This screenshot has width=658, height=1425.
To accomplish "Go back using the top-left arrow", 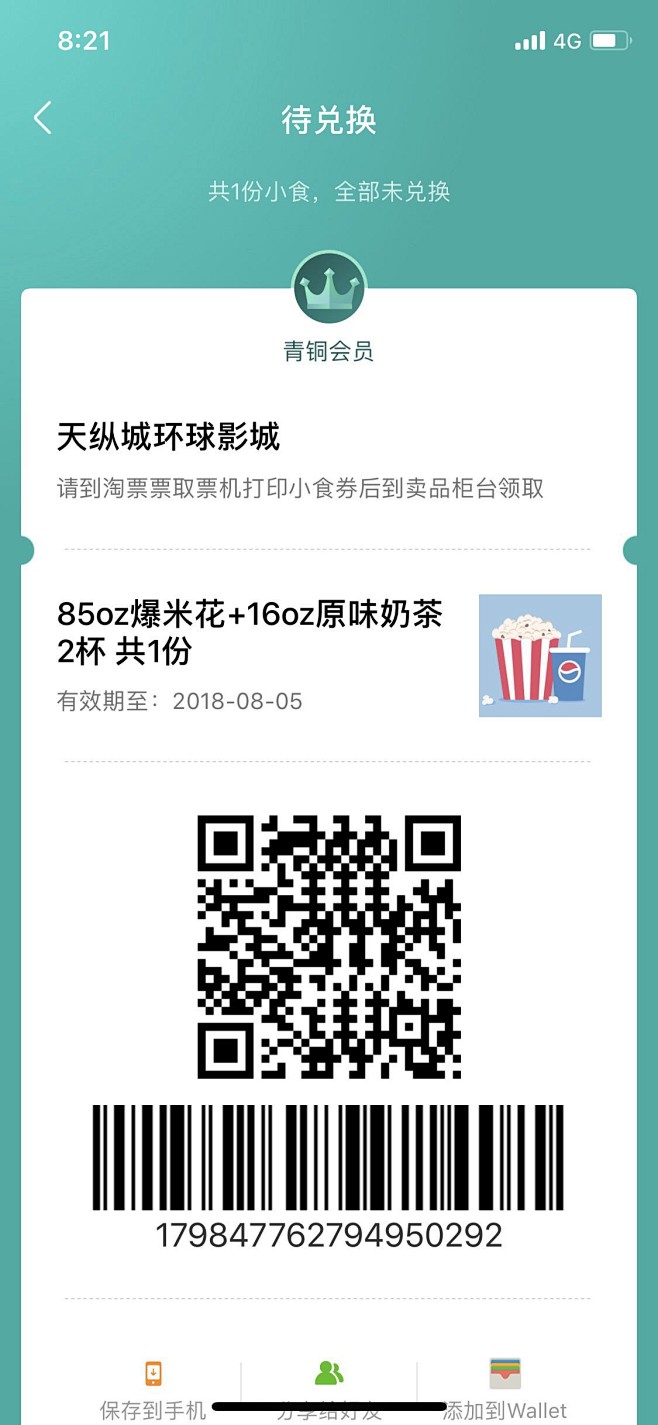I will [42, 118].
